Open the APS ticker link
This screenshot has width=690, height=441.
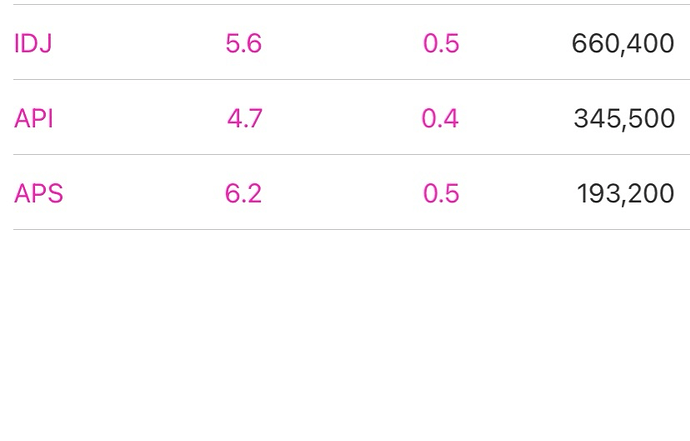[39, 194]
